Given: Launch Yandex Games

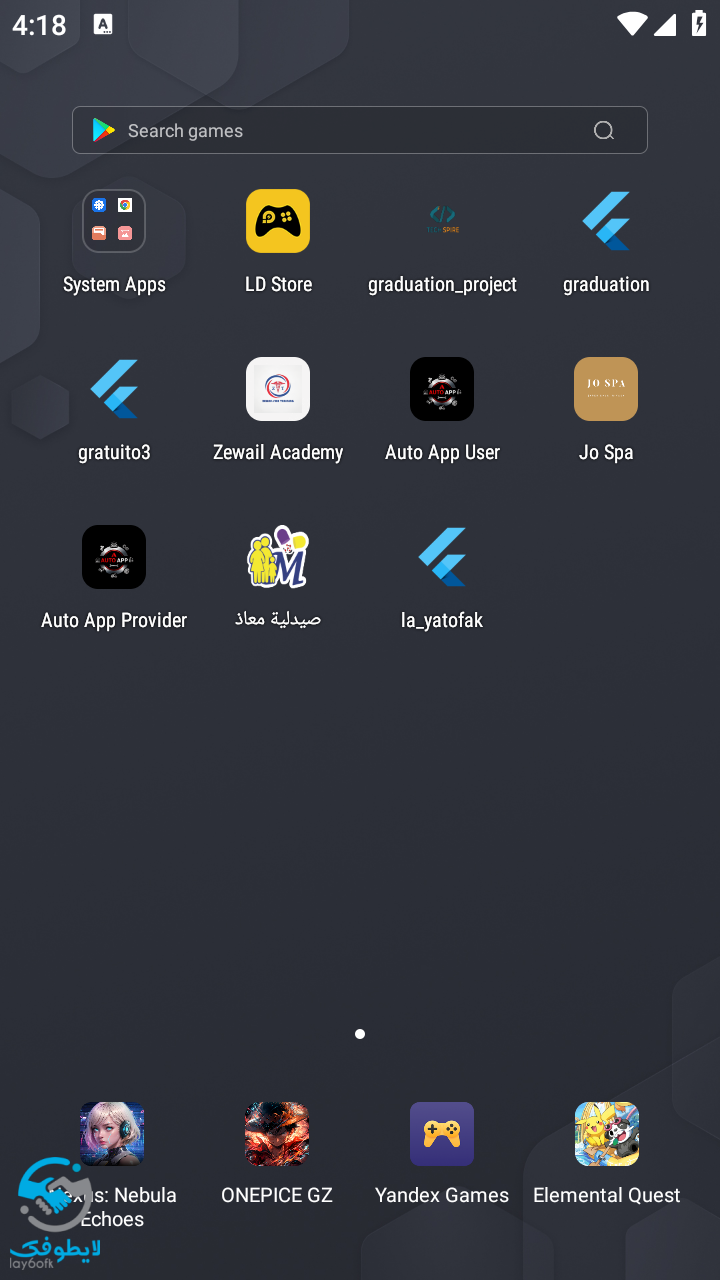Looking at the screenshot, I should click(x=442, y=1134).
